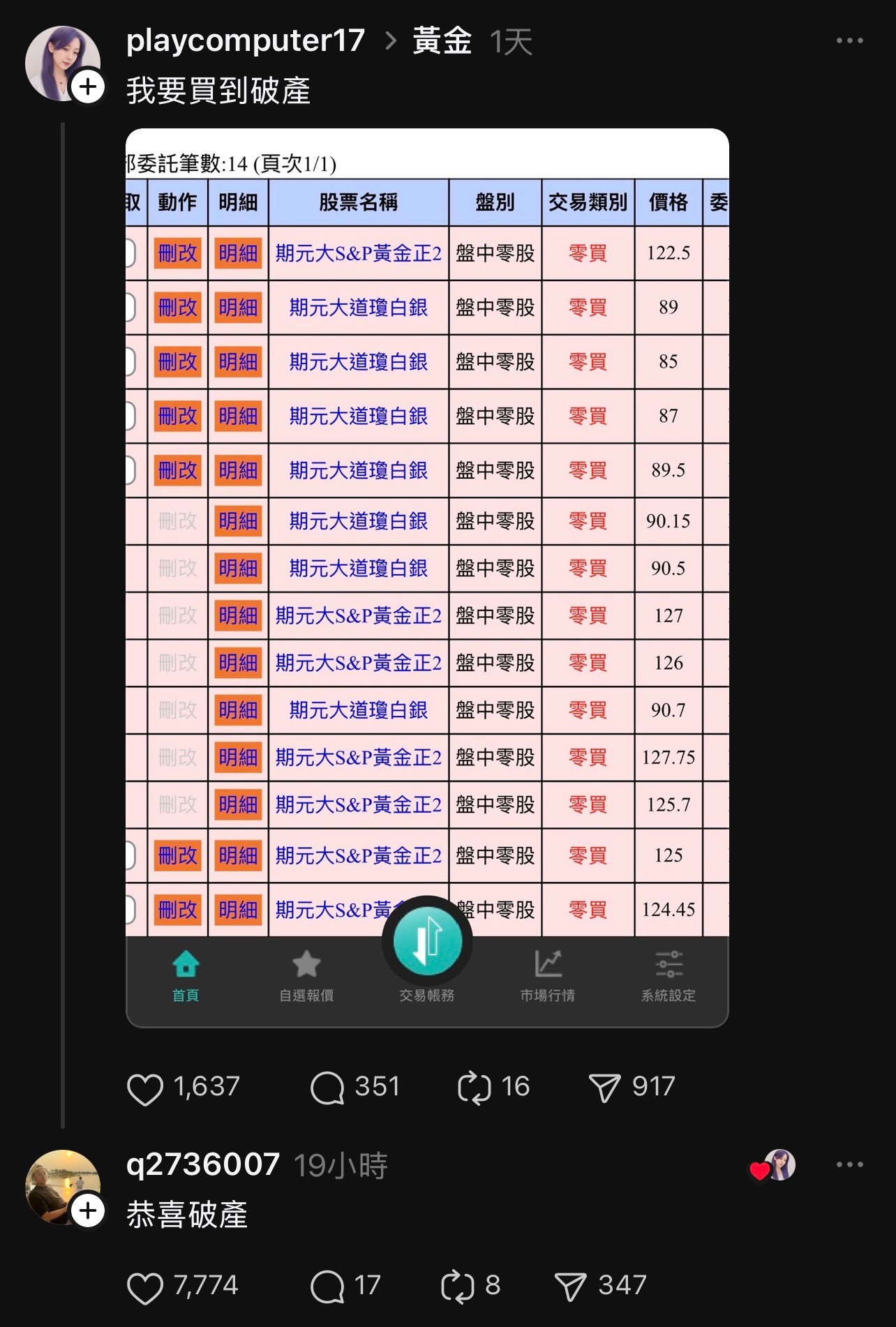The height and width of the screenshot is (1327, 896).
Task: Follow q2736007 via plus badge
Action: tap(88, 1211)
